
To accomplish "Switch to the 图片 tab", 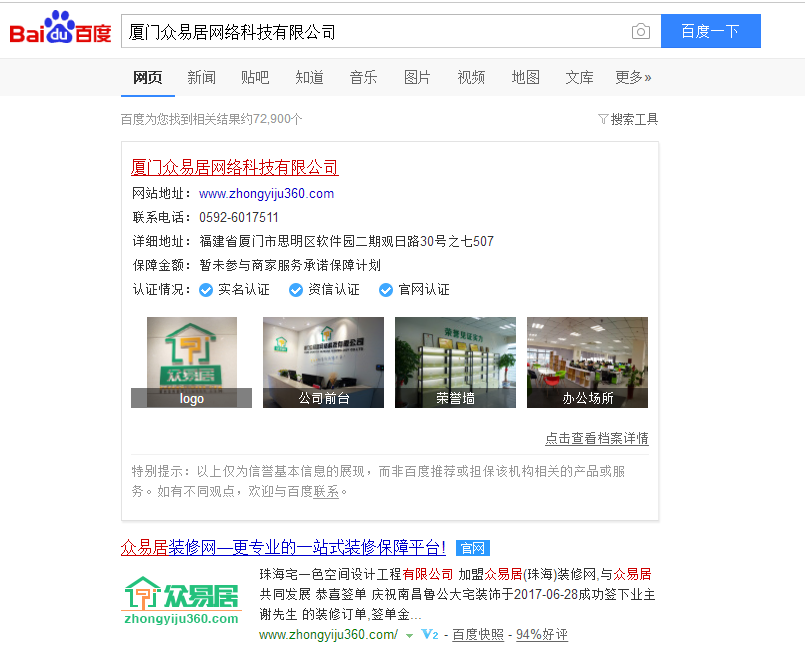I will coord(417,77).
